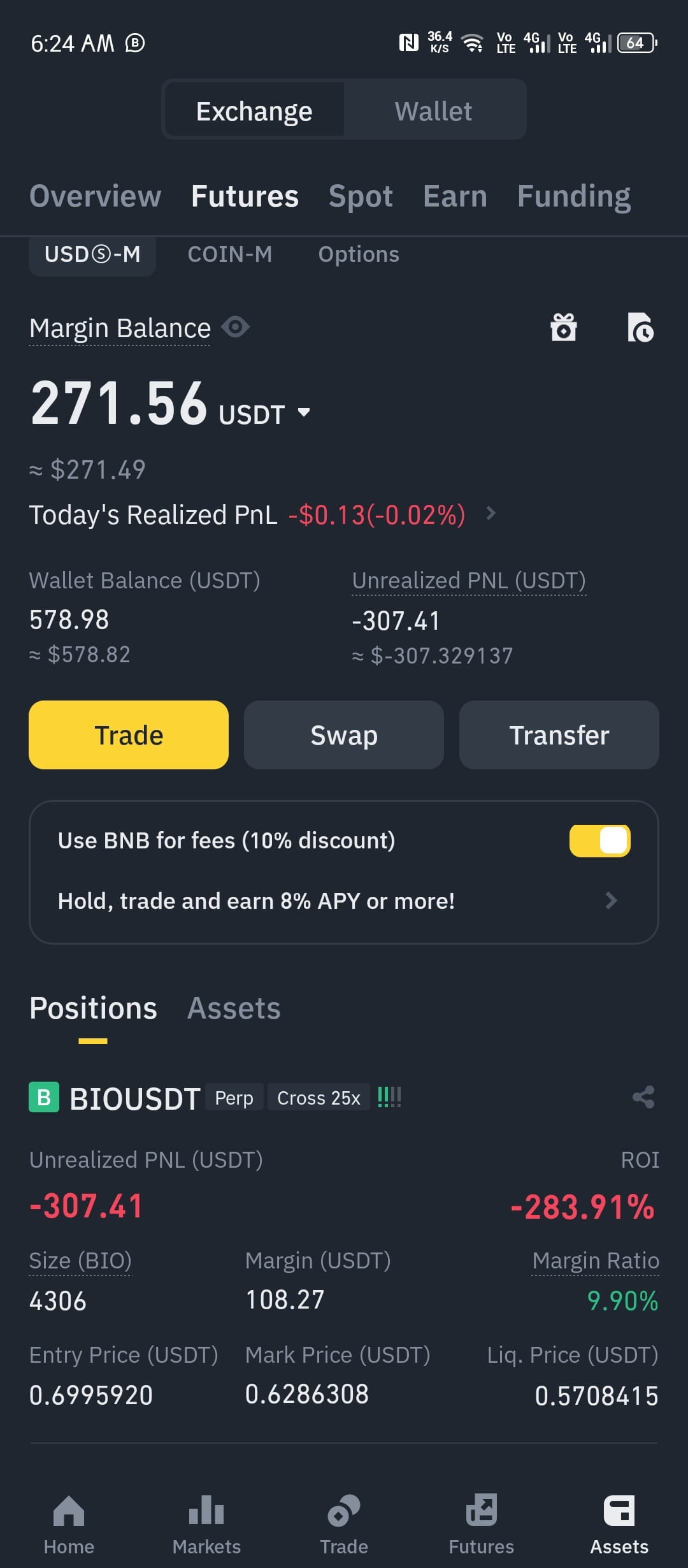Switch to the Spot tab
The image size is (688, 1568).
361,196
